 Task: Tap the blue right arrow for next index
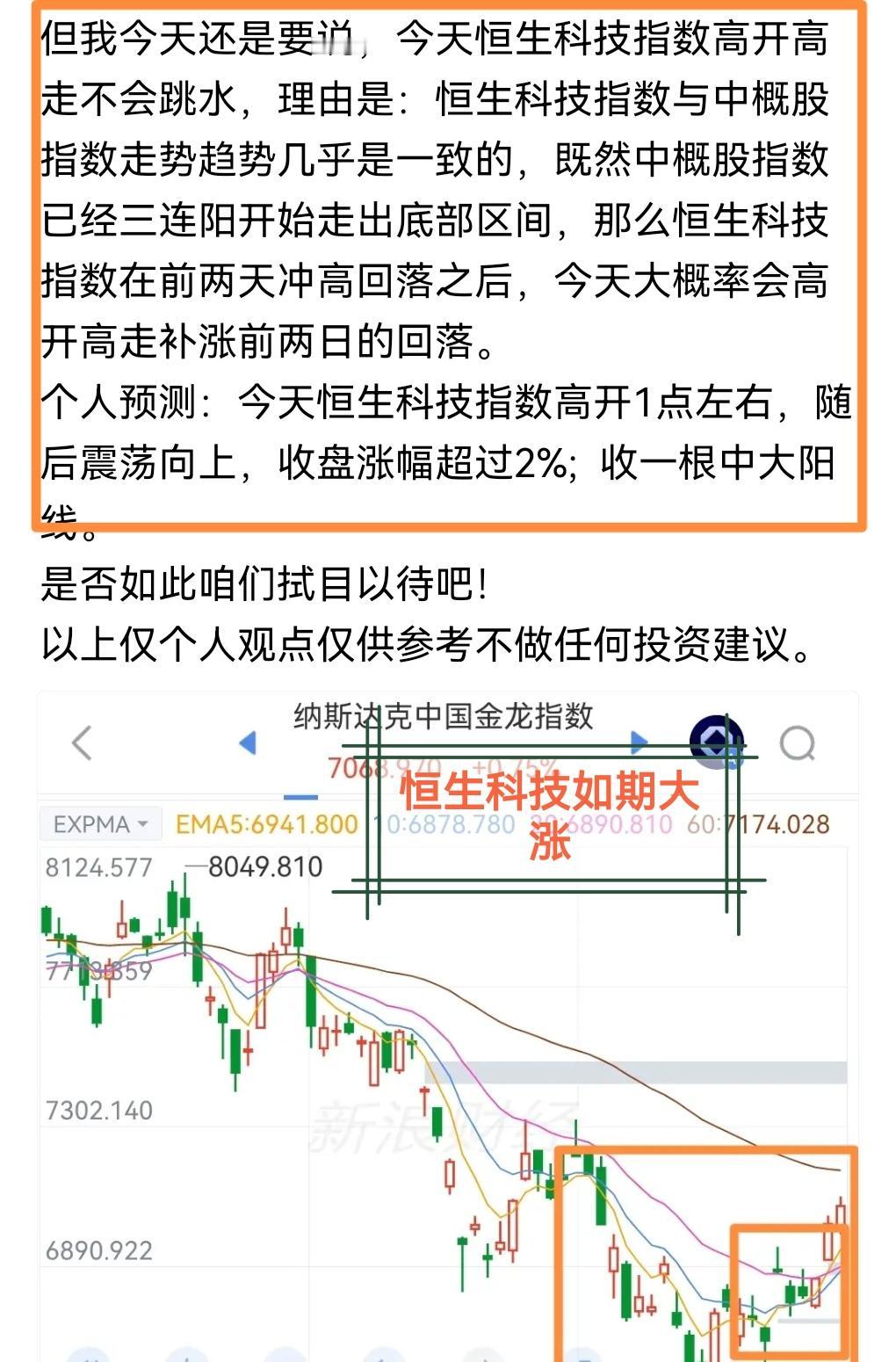[x=637, y=743]
